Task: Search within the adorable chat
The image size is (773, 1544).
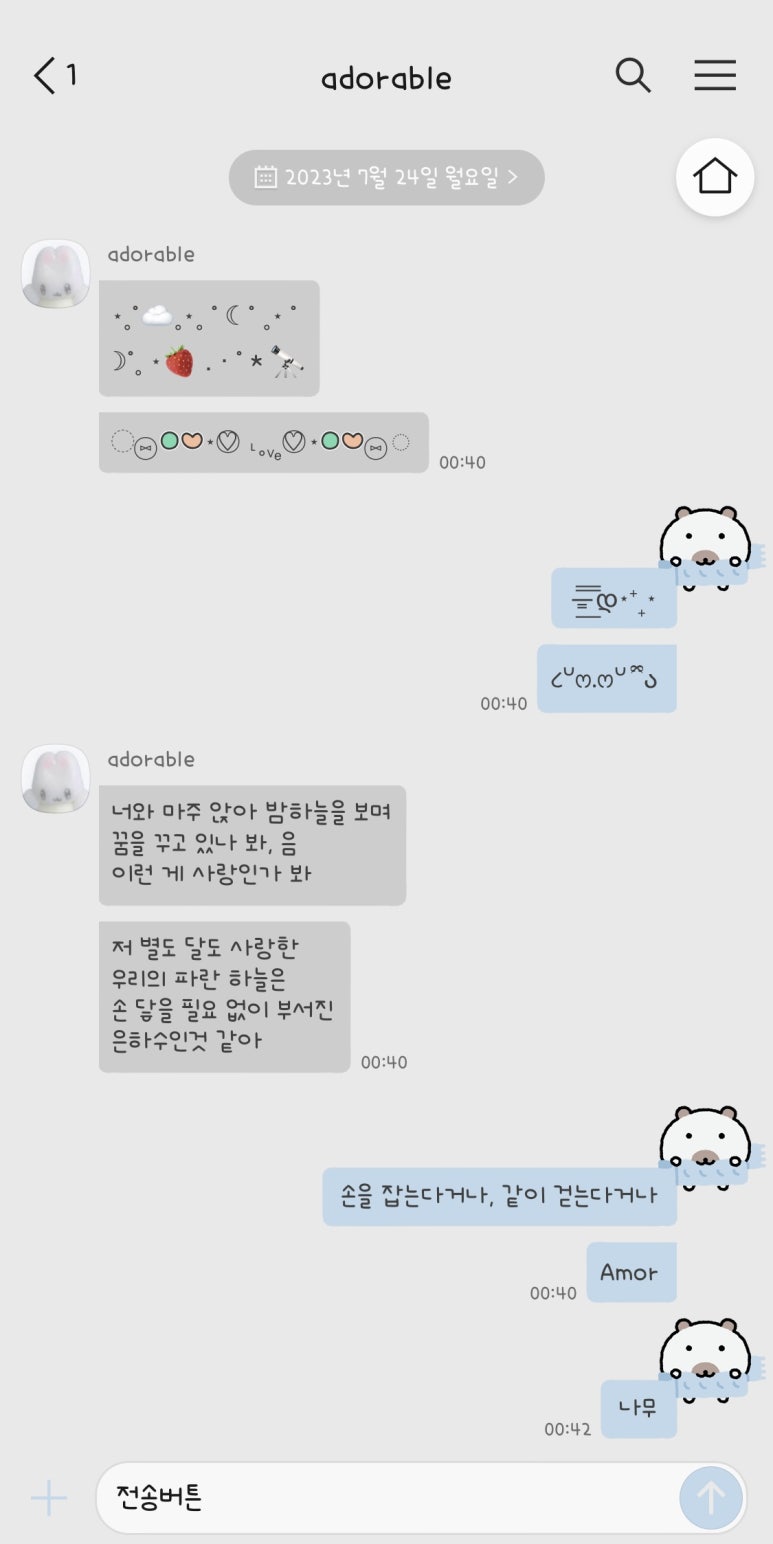Action: tap(633, 76)
